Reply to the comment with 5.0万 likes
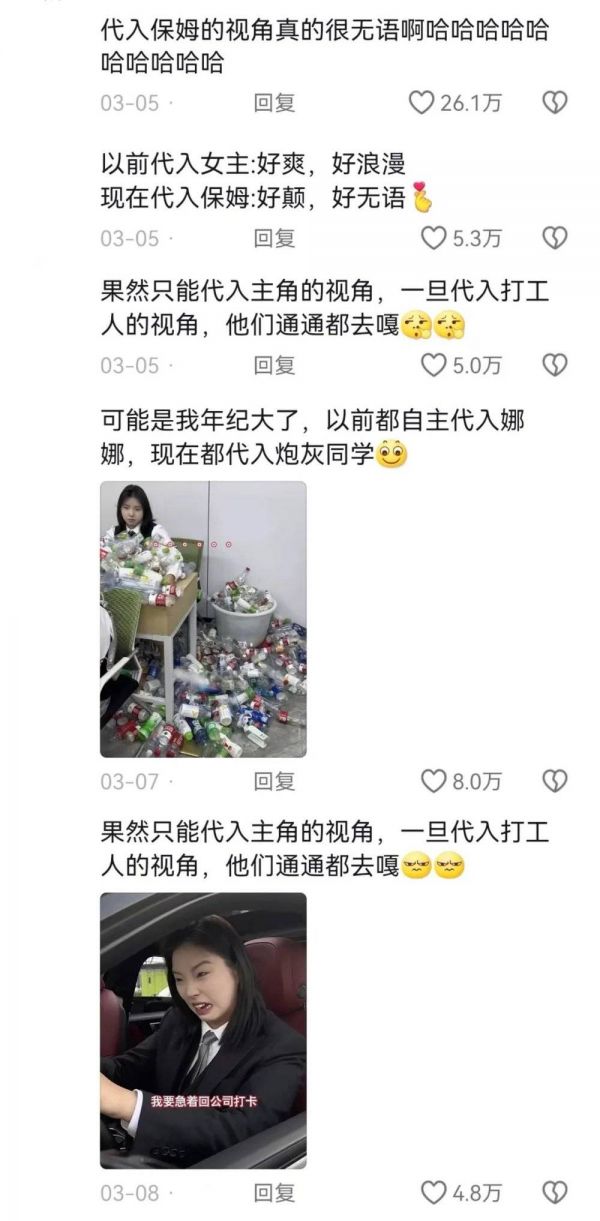 point(274,365)
